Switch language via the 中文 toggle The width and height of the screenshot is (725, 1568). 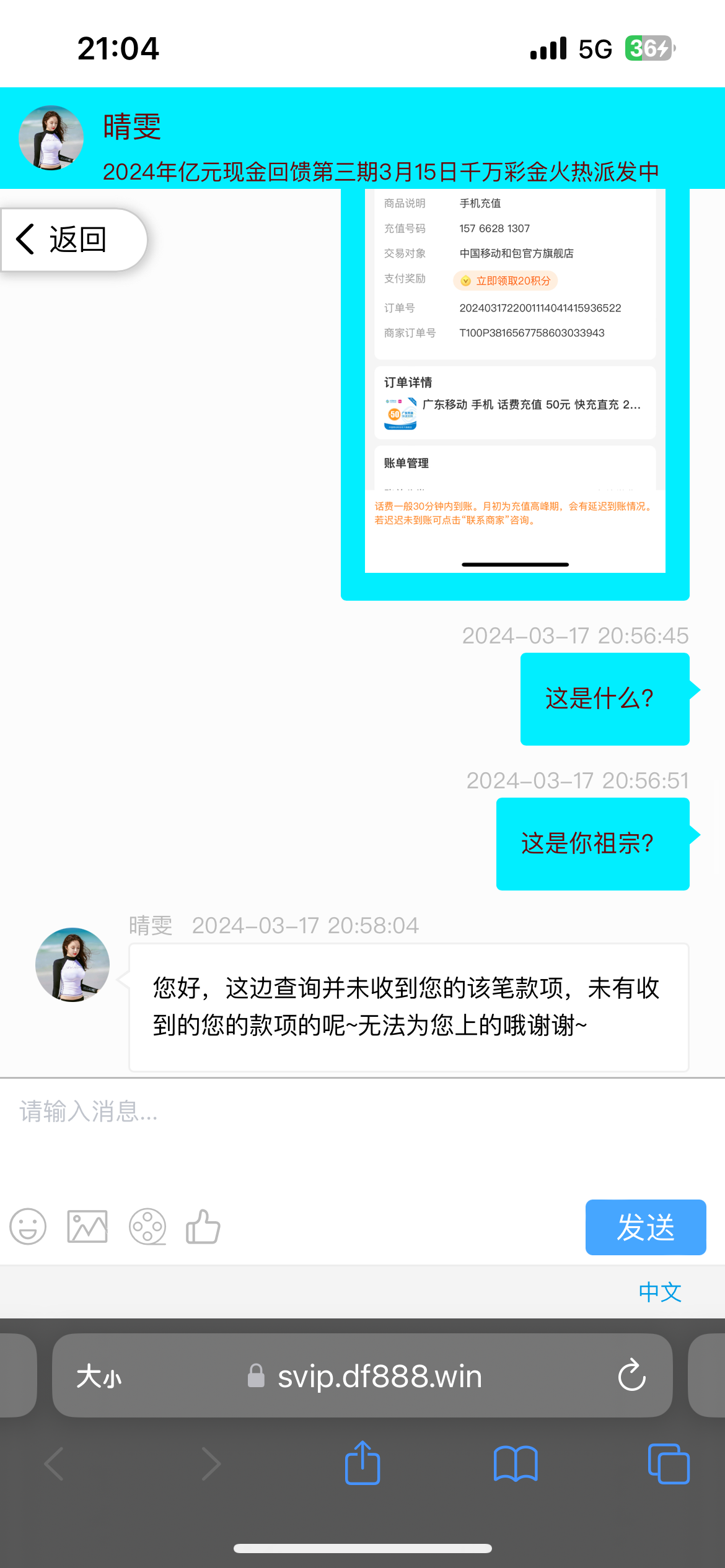[659, 1292]
